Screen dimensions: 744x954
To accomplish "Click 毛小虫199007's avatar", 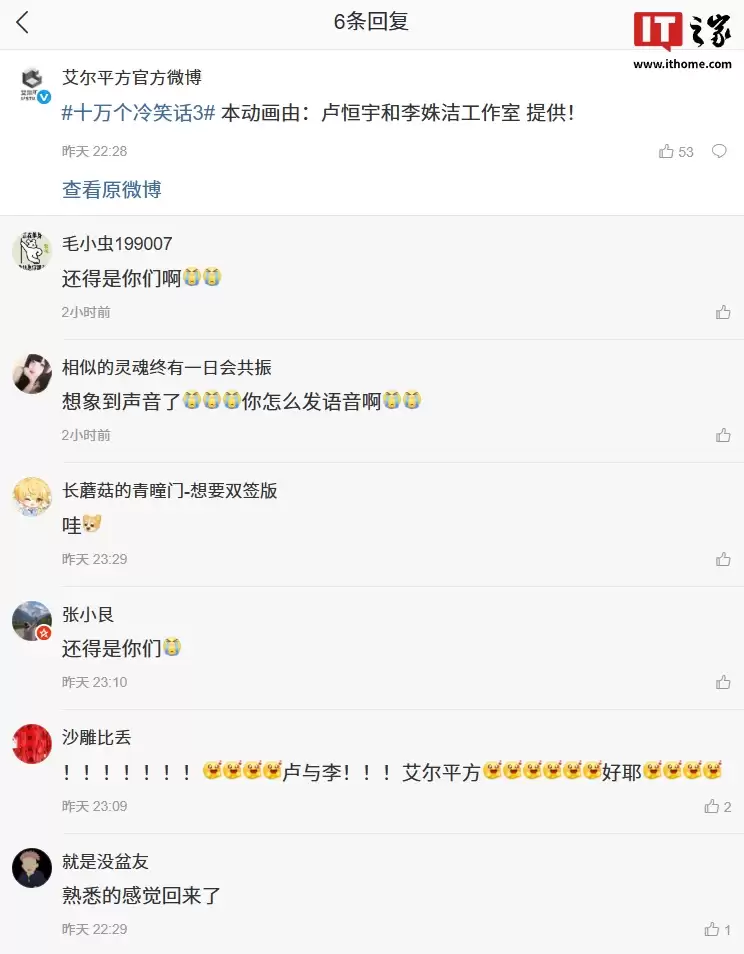I will coord(31,251).
